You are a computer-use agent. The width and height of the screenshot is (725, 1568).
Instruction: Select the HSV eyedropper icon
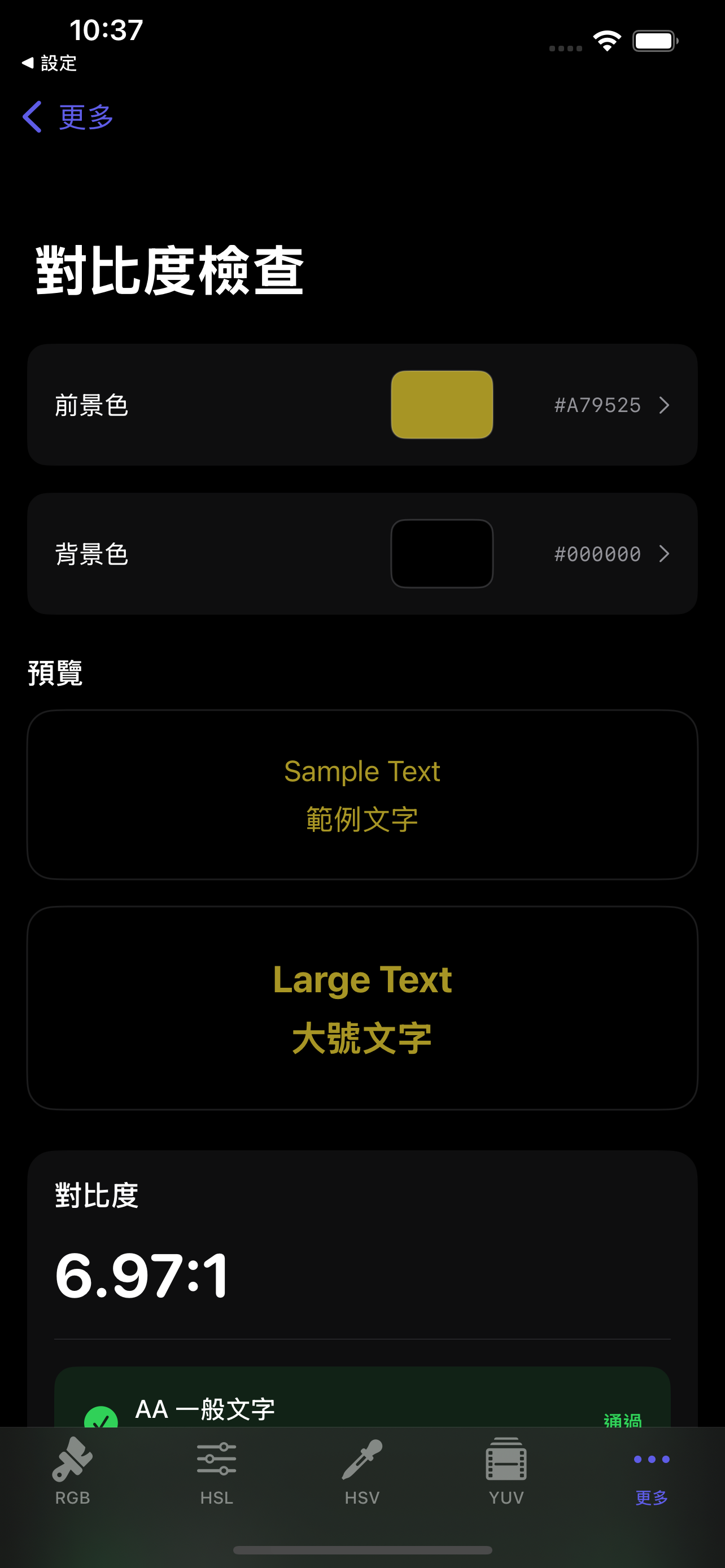(361, 1460)
